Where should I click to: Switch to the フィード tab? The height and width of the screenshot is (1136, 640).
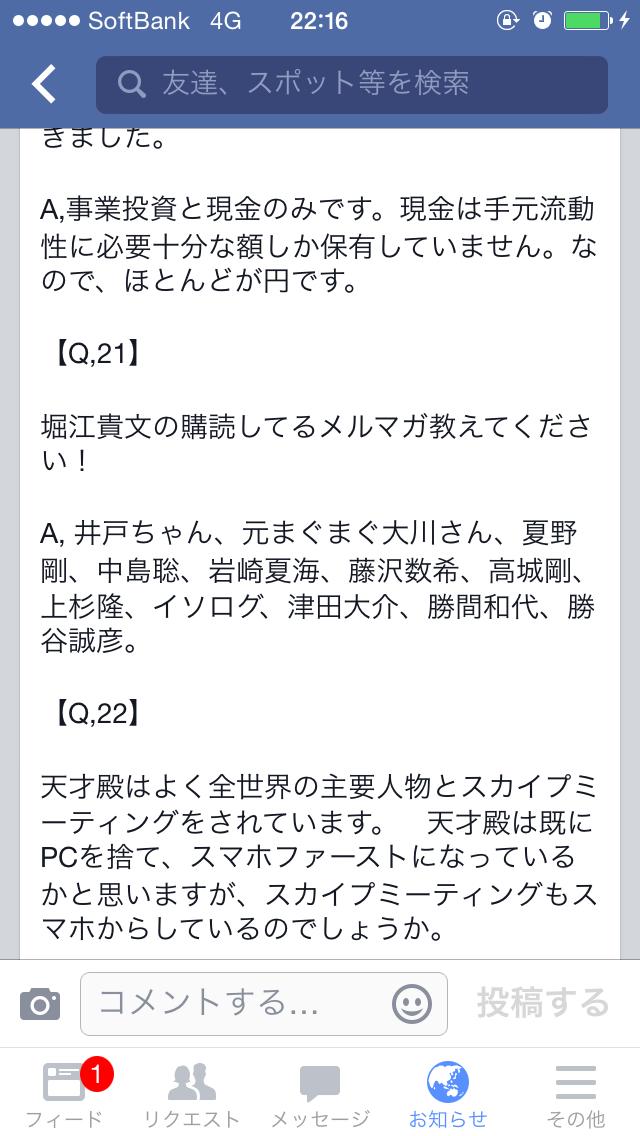click(x=64, y=1094)
